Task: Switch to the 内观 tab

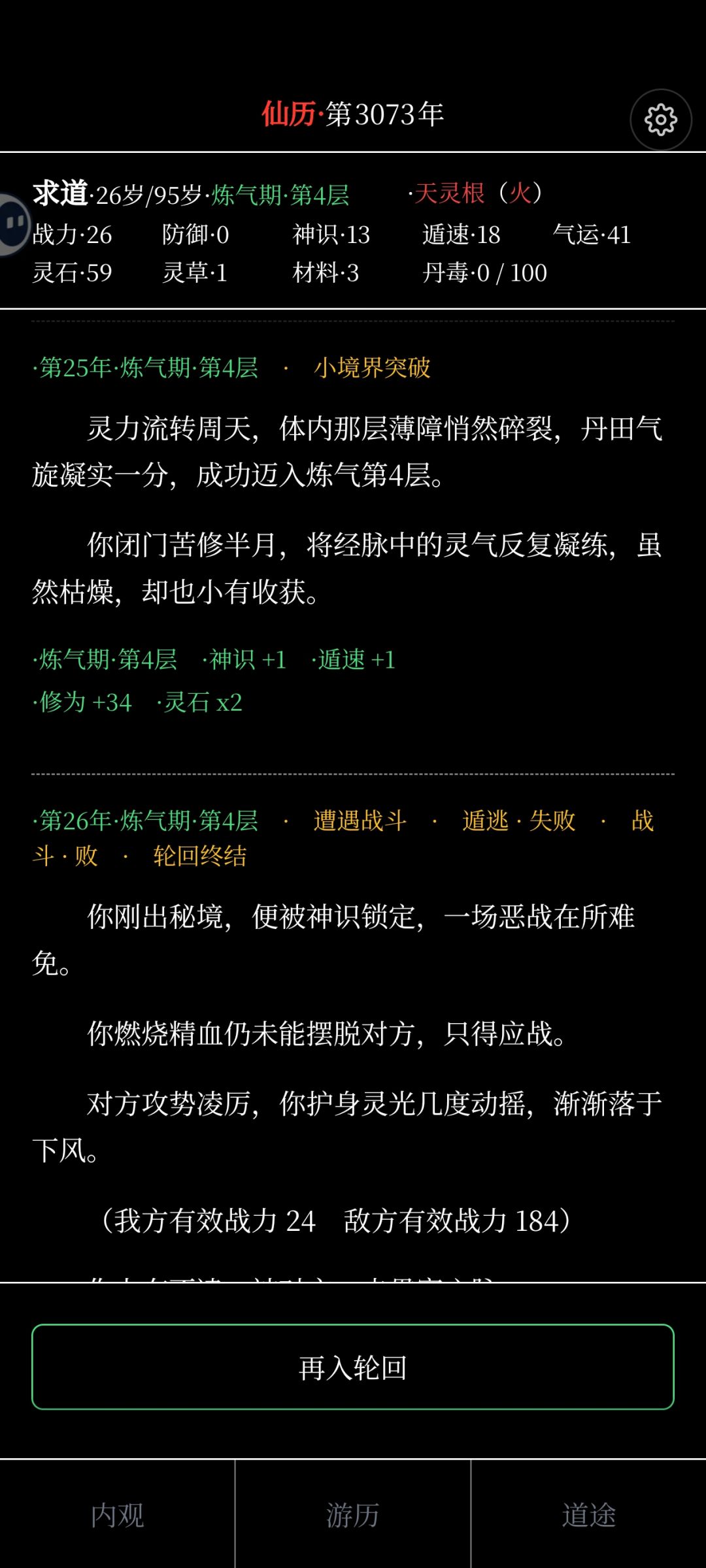Action: (x=117, y=1514)
